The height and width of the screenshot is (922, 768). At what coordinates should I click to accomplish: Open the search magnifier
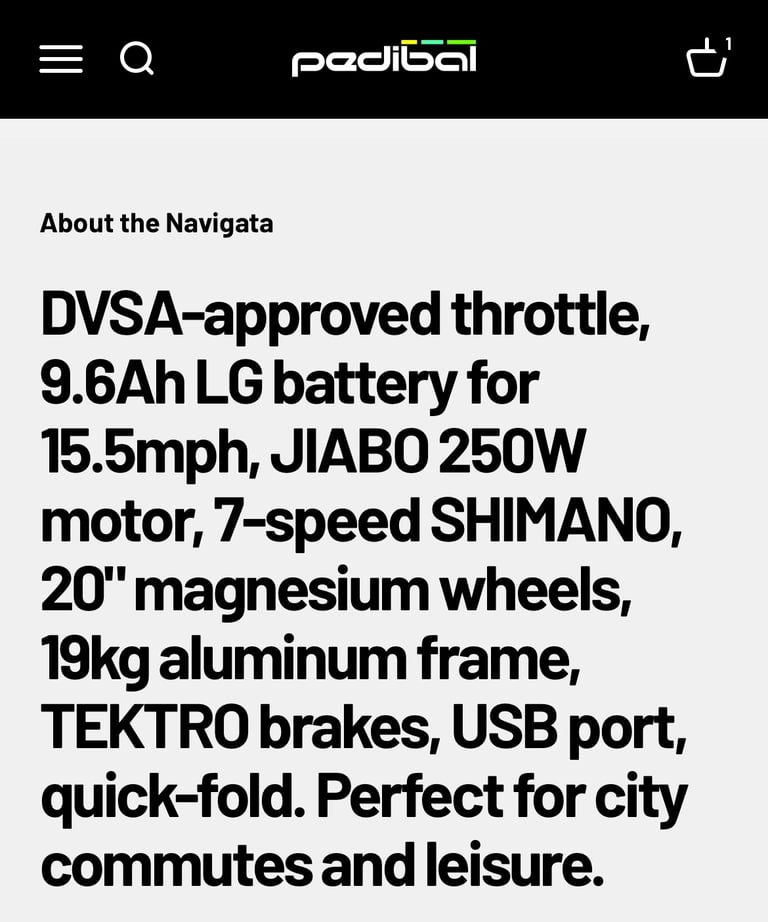(x=137, y=59)
